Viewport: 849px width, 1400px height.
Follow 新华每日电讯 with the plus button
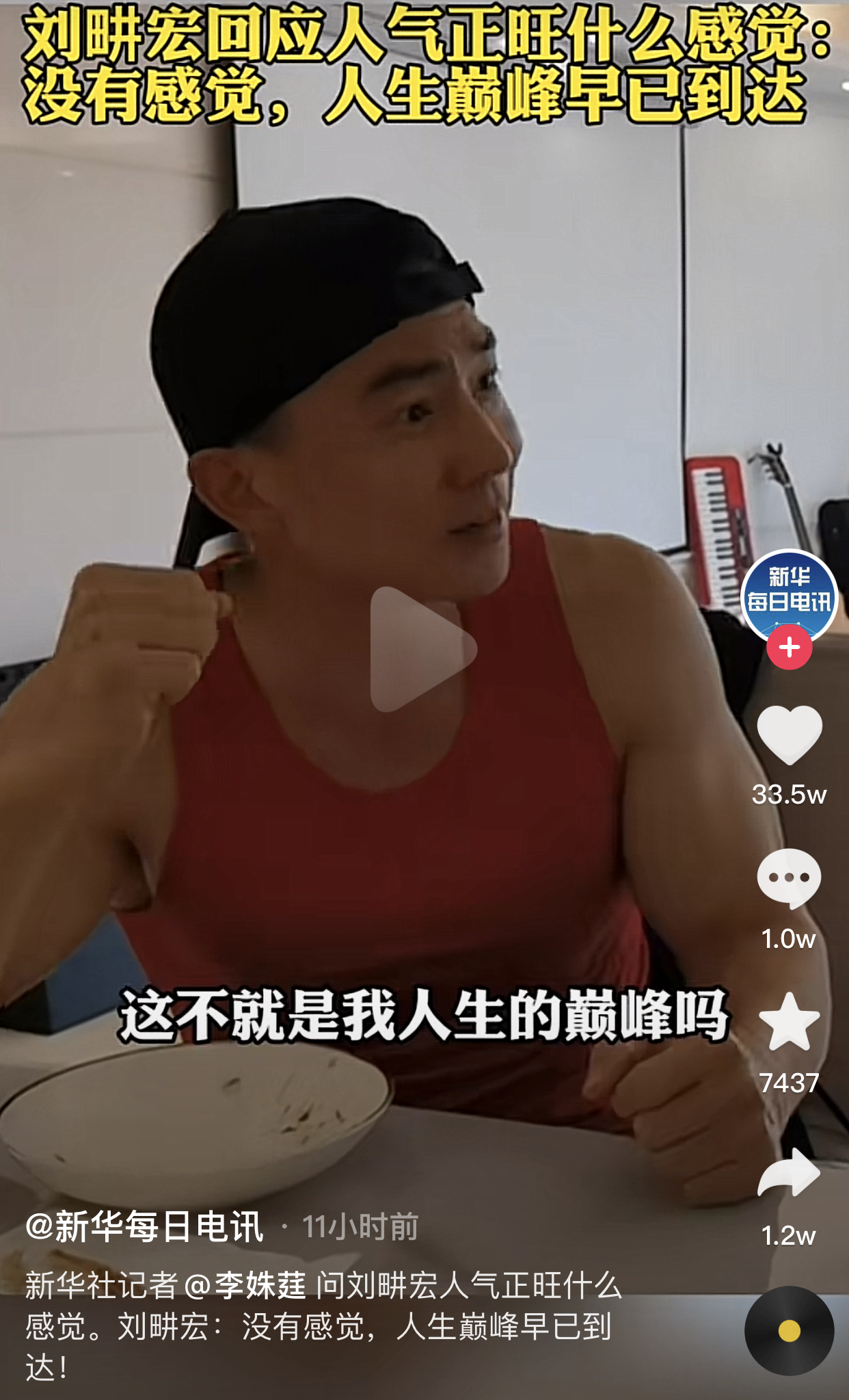click(x=789, y=647)
